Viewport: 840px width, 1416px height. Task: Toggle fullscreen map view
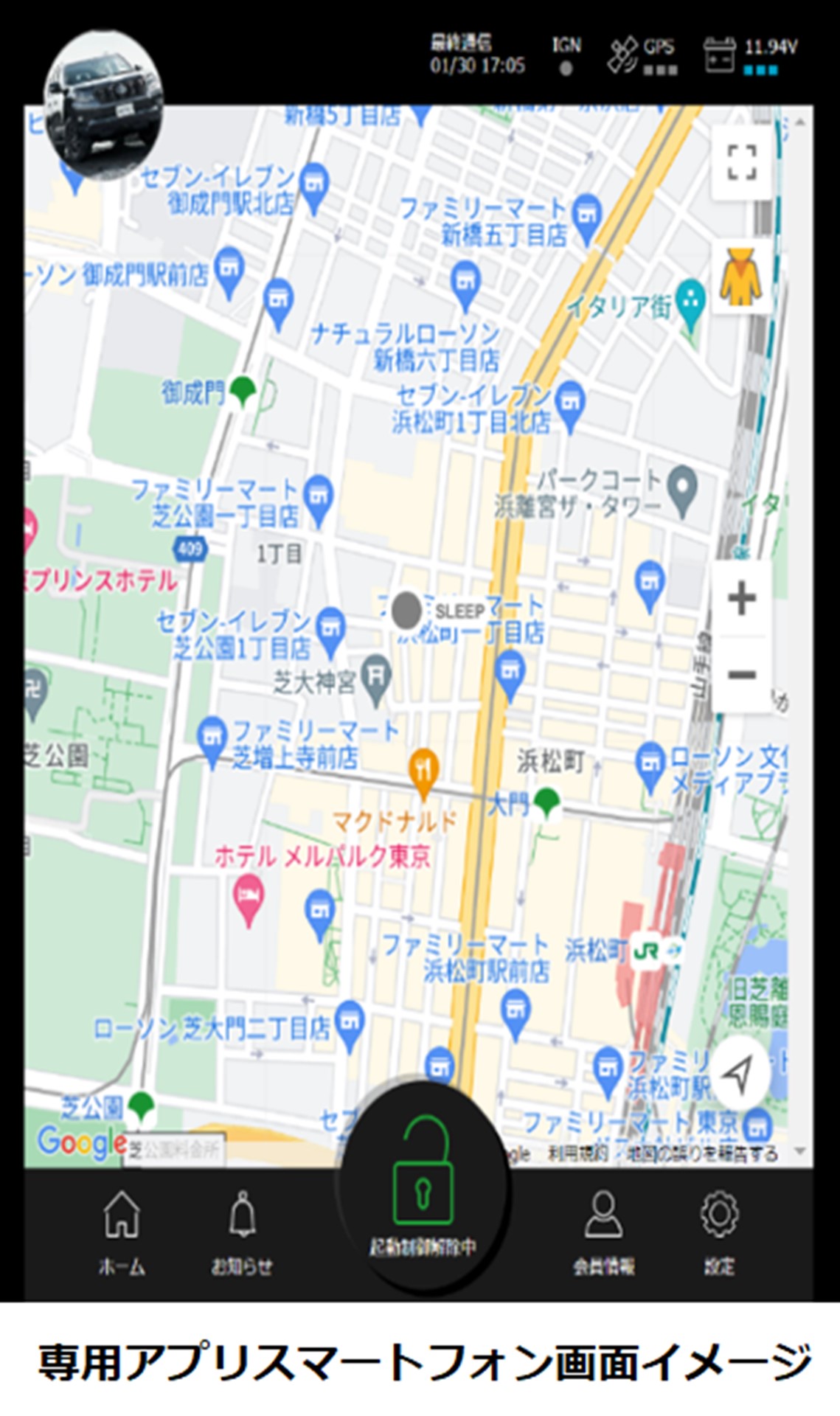click(741, 162)
